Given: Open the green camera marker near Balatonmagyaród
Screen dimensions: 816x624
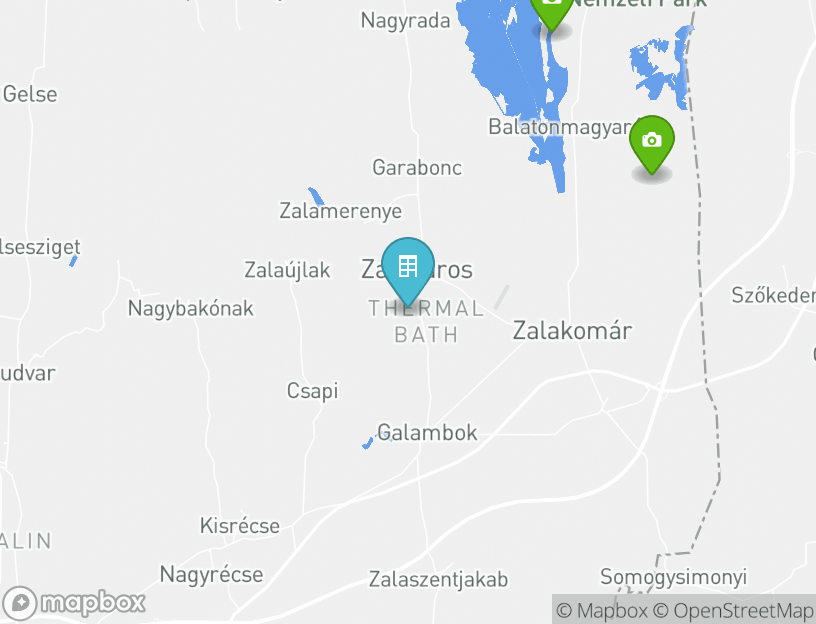Looking at the screenshot, I should 651,141.
